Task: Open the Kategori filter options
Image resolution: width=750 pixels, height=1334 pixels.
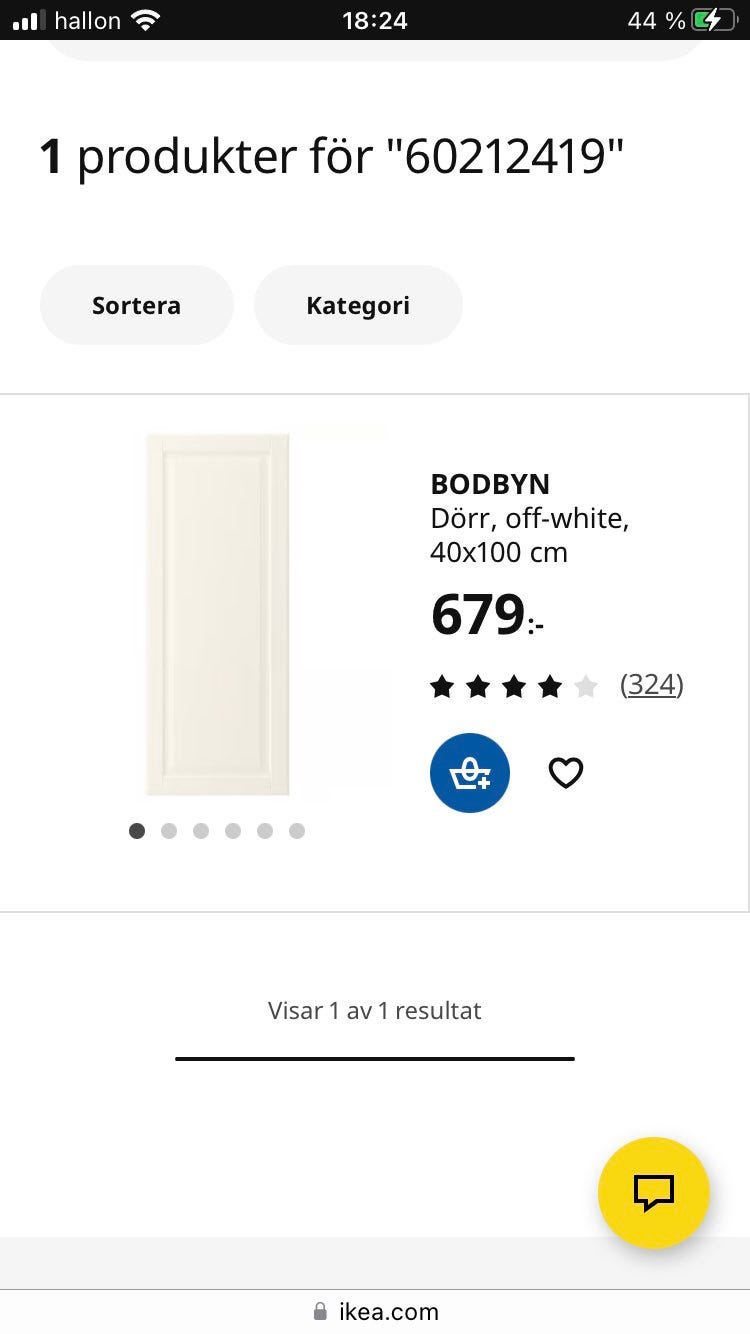Action: [x=358, y=305]
